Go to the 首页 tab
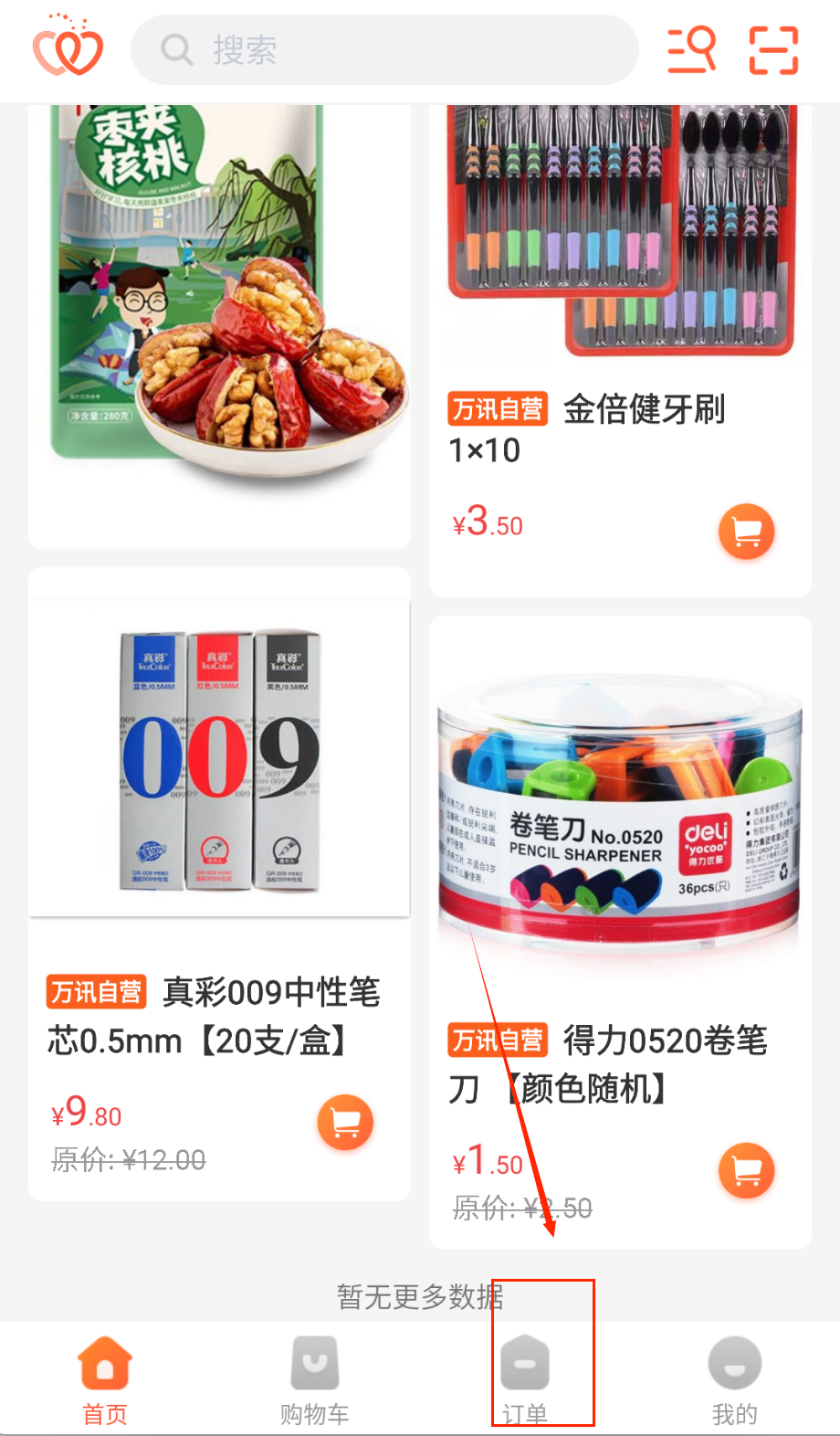 tap(105, 1379)
